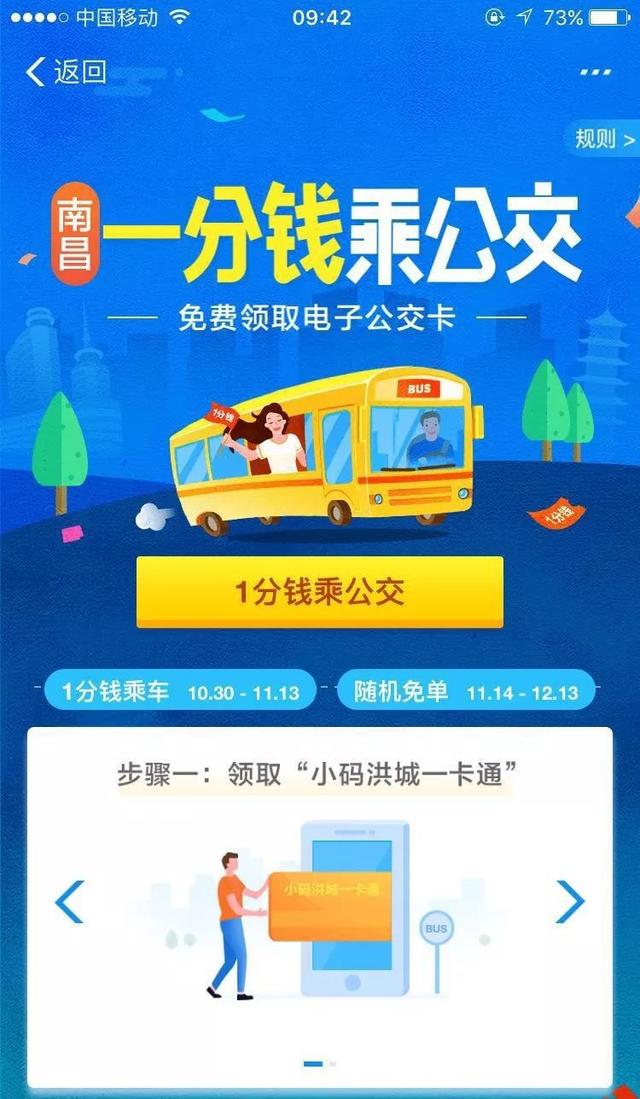This screenshot has height=1099, width=640.
Task: Open the 规则 rules link
Action: point(603,138)
